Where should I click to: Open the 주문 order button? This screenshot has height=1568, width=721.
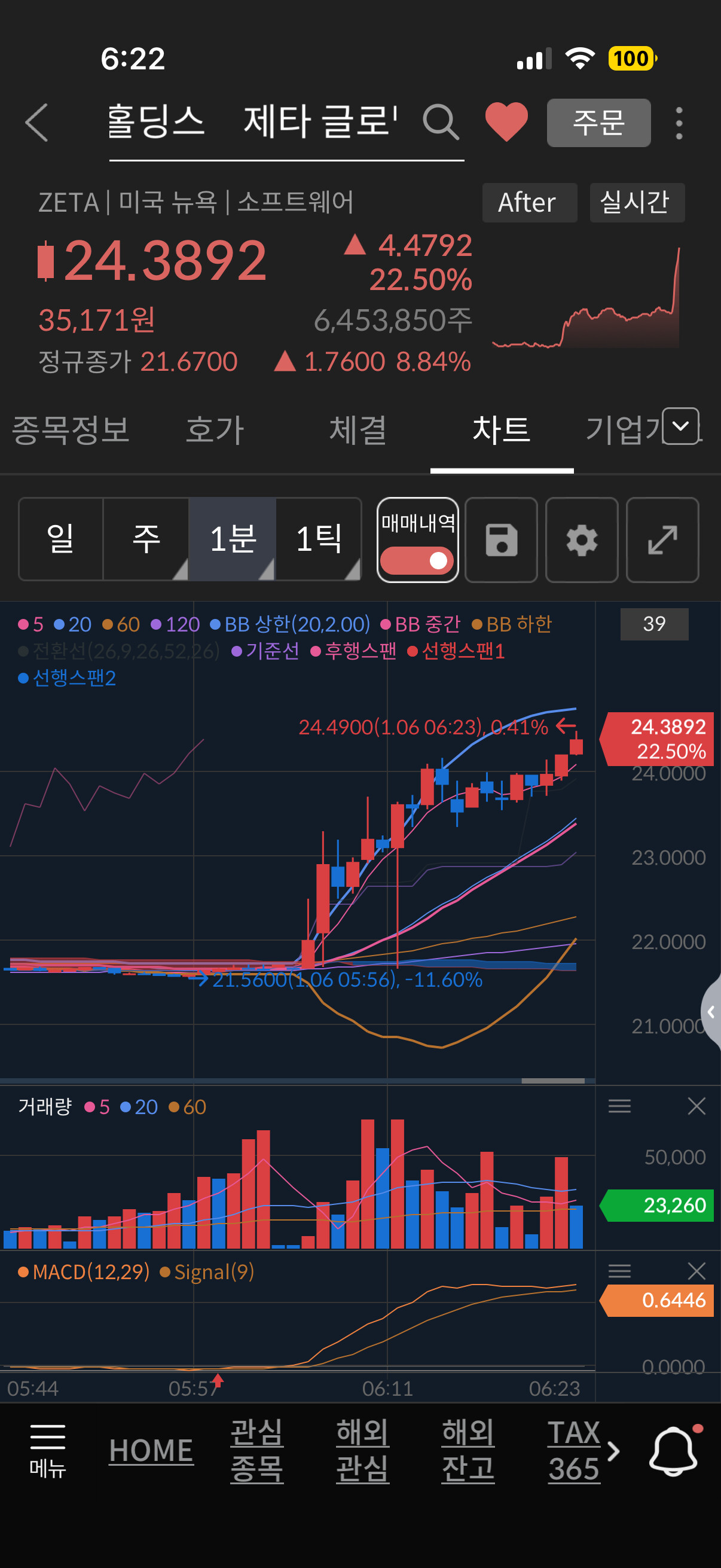[x=598, y=123]
